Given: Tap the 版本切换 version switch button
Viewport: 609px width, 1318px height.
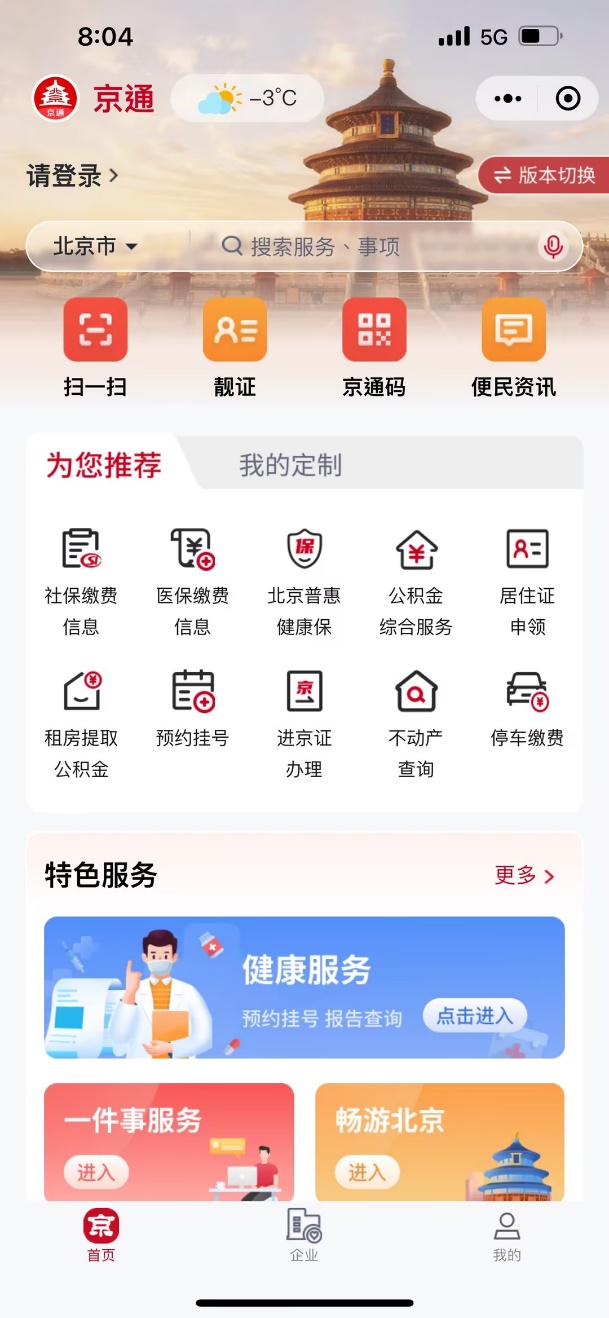Looking at the screenshot, I should (545, 175).
